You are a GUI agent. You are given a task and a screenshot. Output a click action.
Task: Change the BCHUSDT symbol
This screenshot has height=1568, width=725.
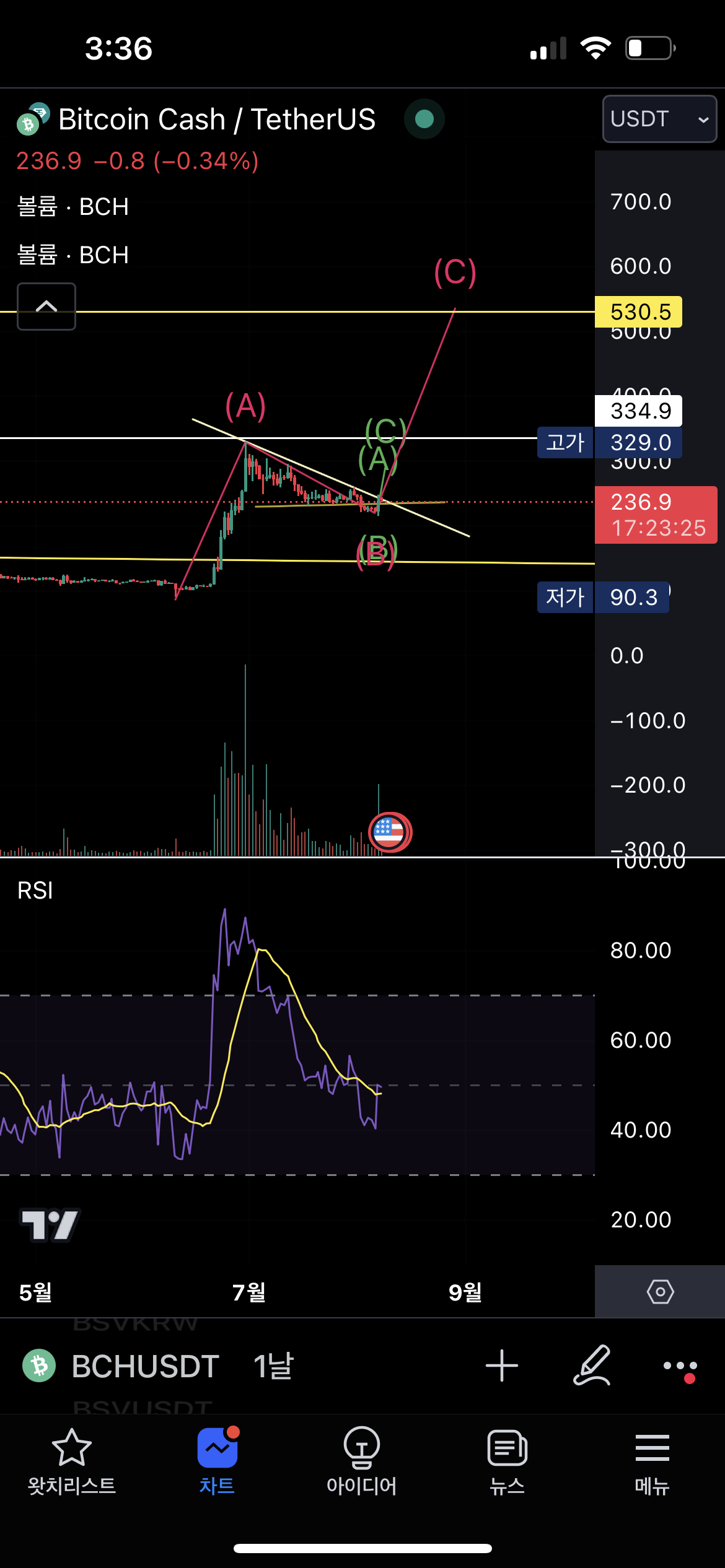[145, 1366]
